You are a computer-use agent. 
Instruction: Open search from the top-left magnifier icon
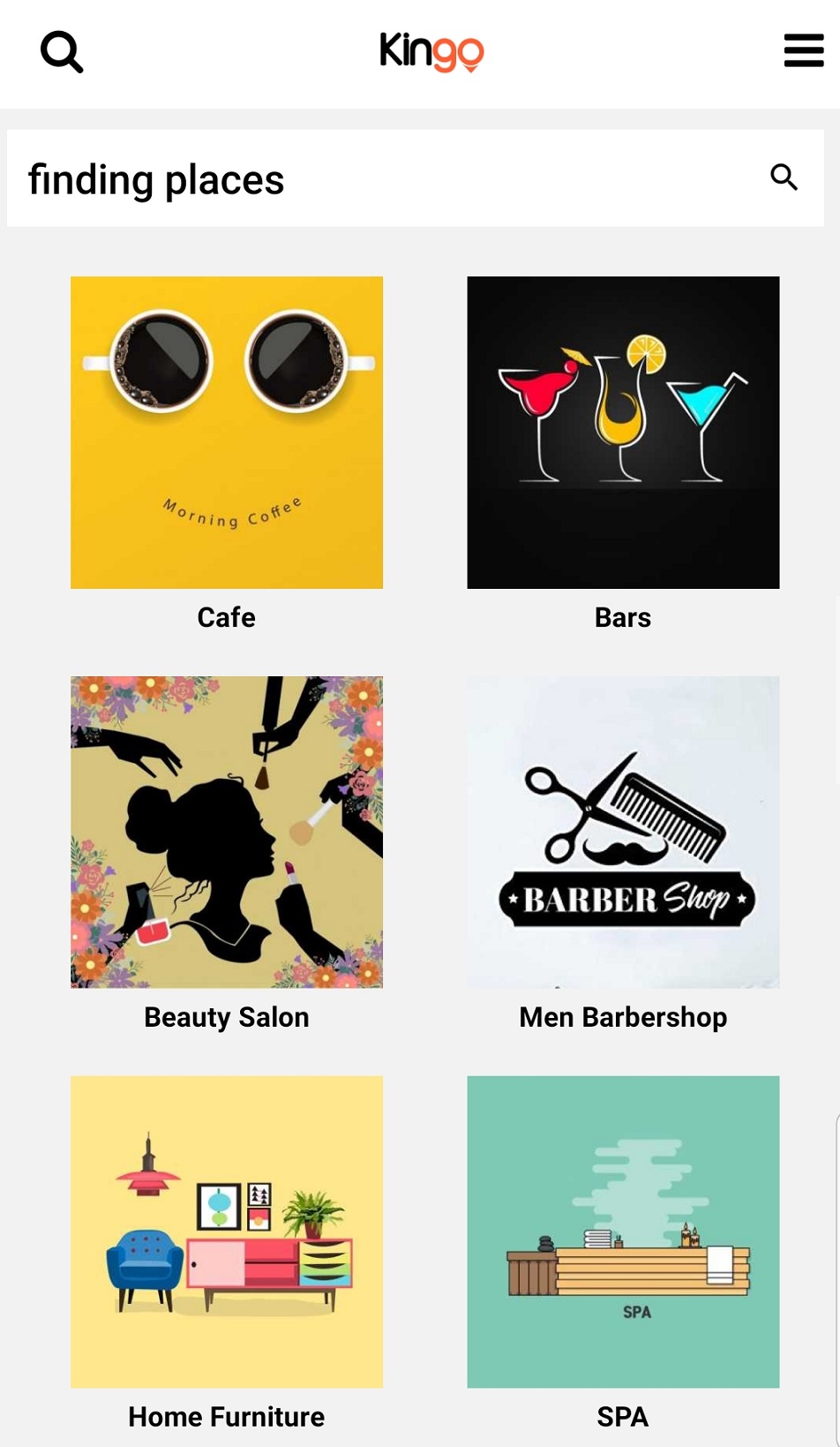pos(62,52)
